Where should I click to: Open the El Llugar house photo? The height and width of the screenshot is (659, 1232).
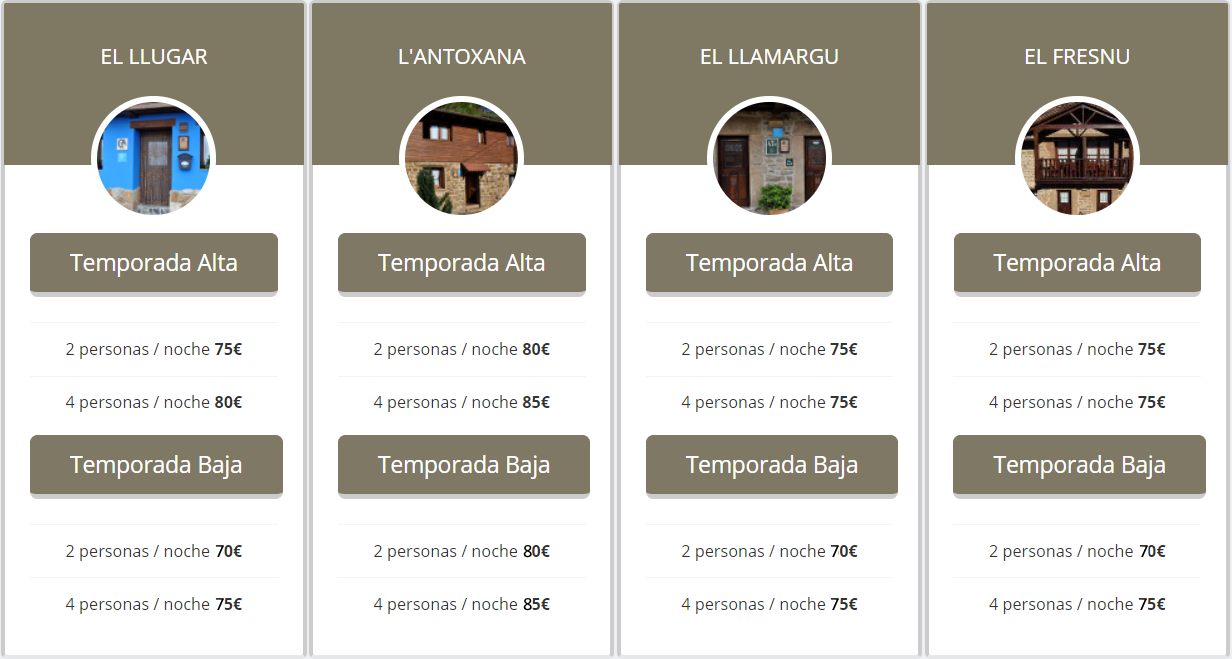[154, 158]
